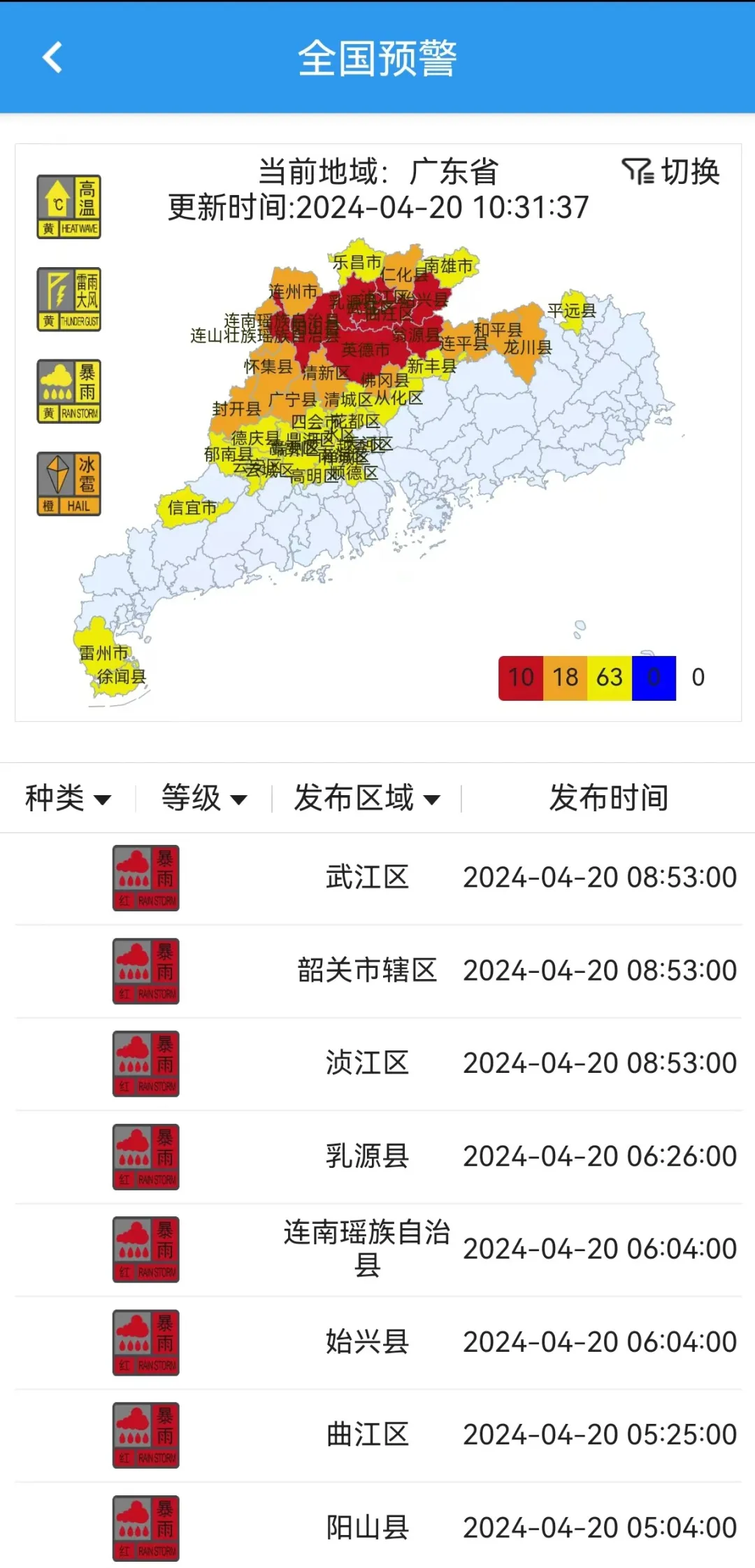Click the filter icon next to 切换

pos(638,172)
